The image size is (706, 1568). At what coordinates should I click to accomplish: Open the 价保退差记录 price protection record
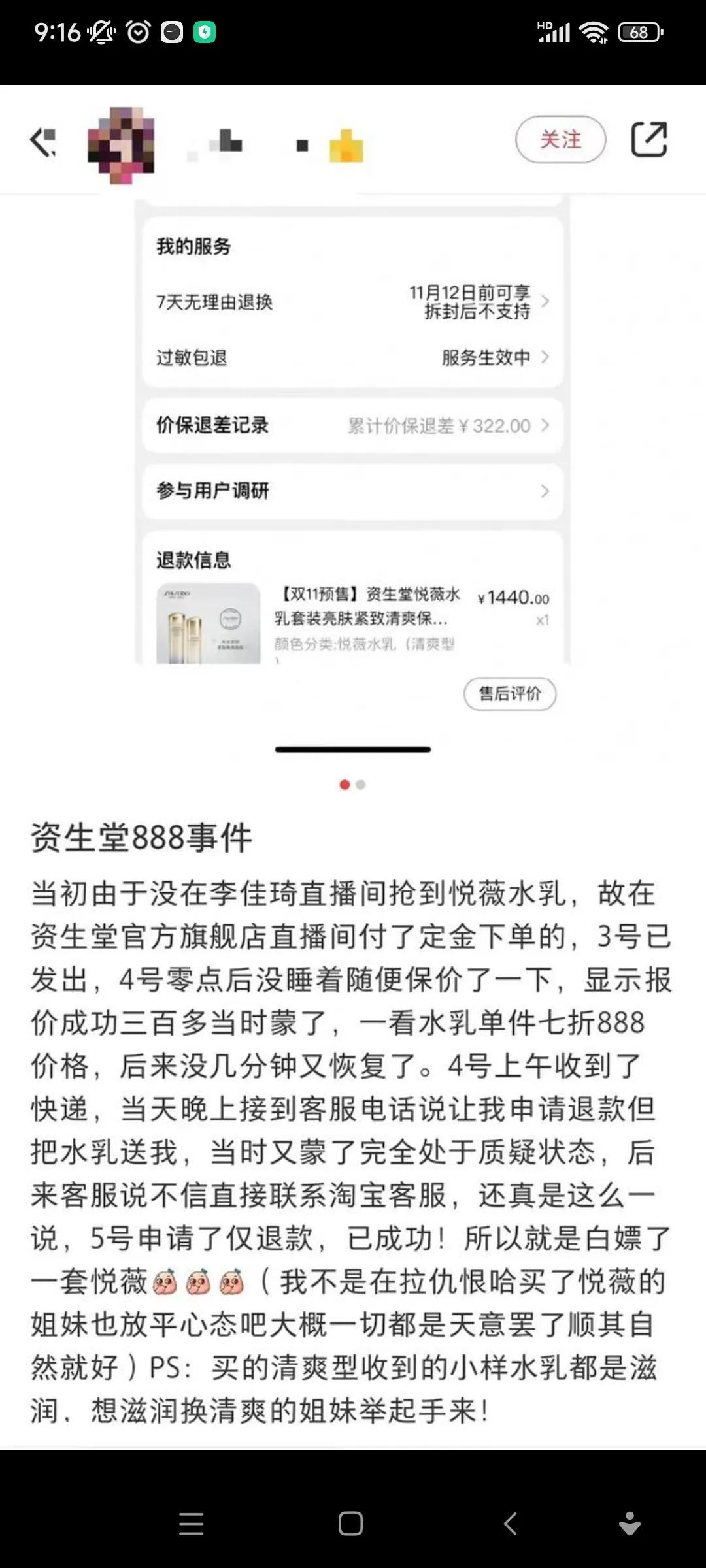[353, 425]
